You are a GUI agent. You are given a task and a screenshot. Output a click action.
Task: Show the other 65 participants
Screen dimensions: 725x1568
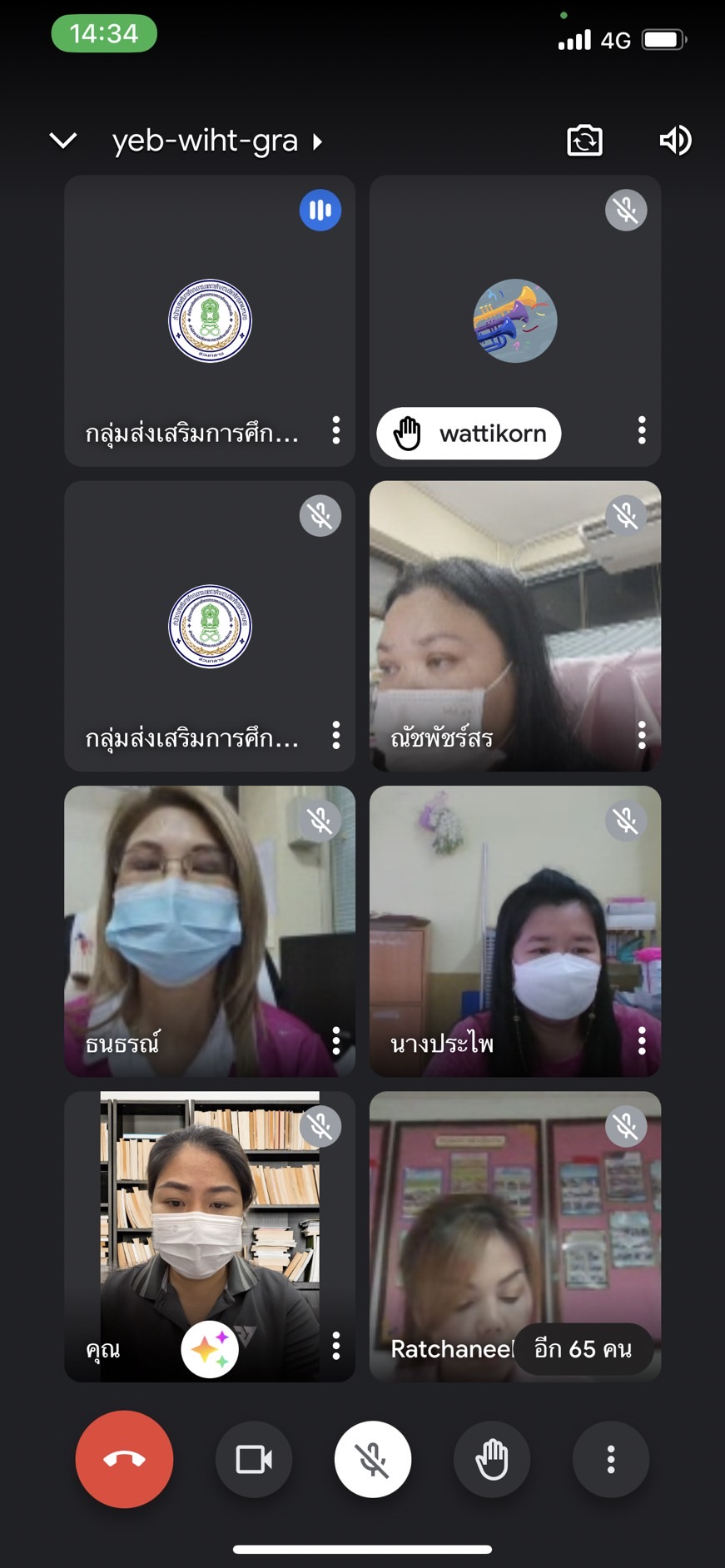[x=583, y=1349]
